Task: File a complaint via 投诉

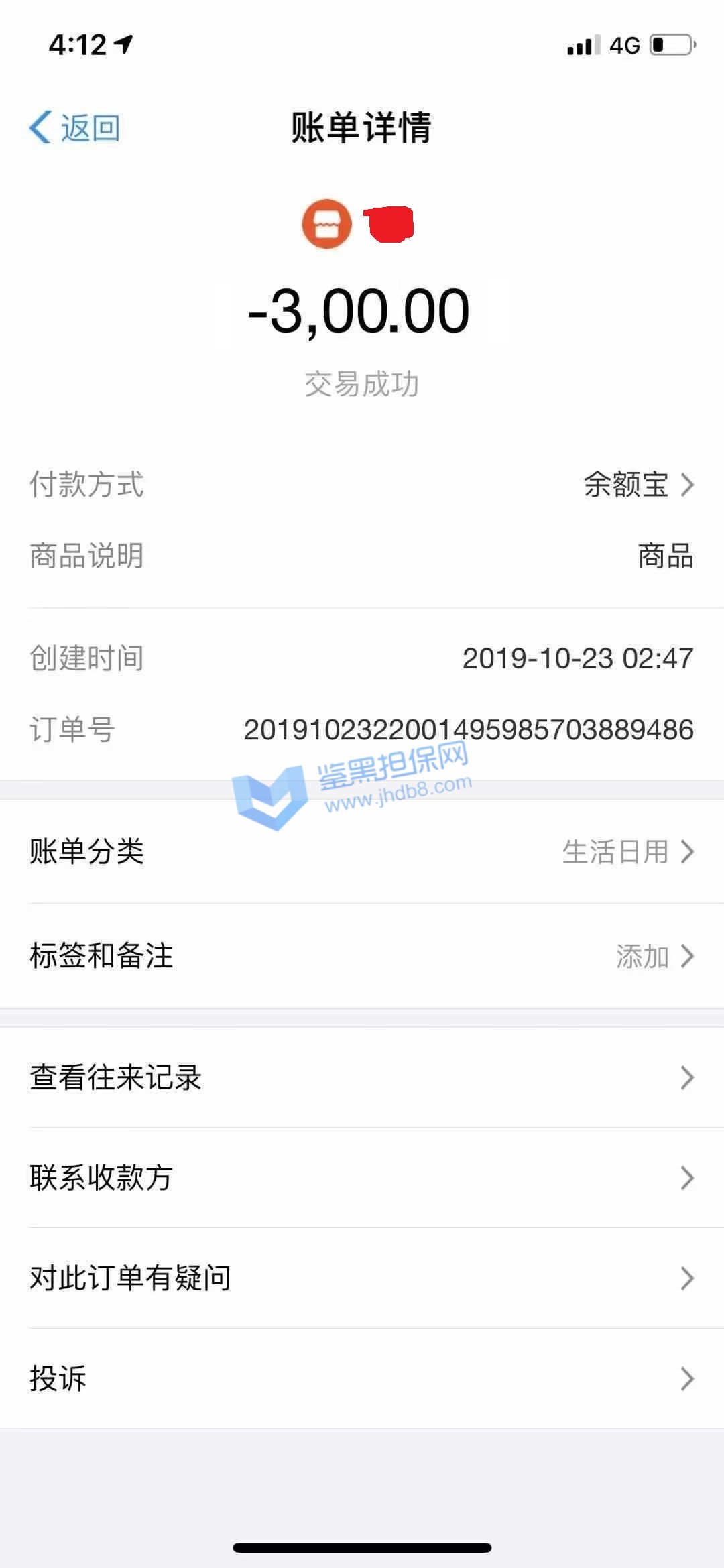Action: [362, 1379]
